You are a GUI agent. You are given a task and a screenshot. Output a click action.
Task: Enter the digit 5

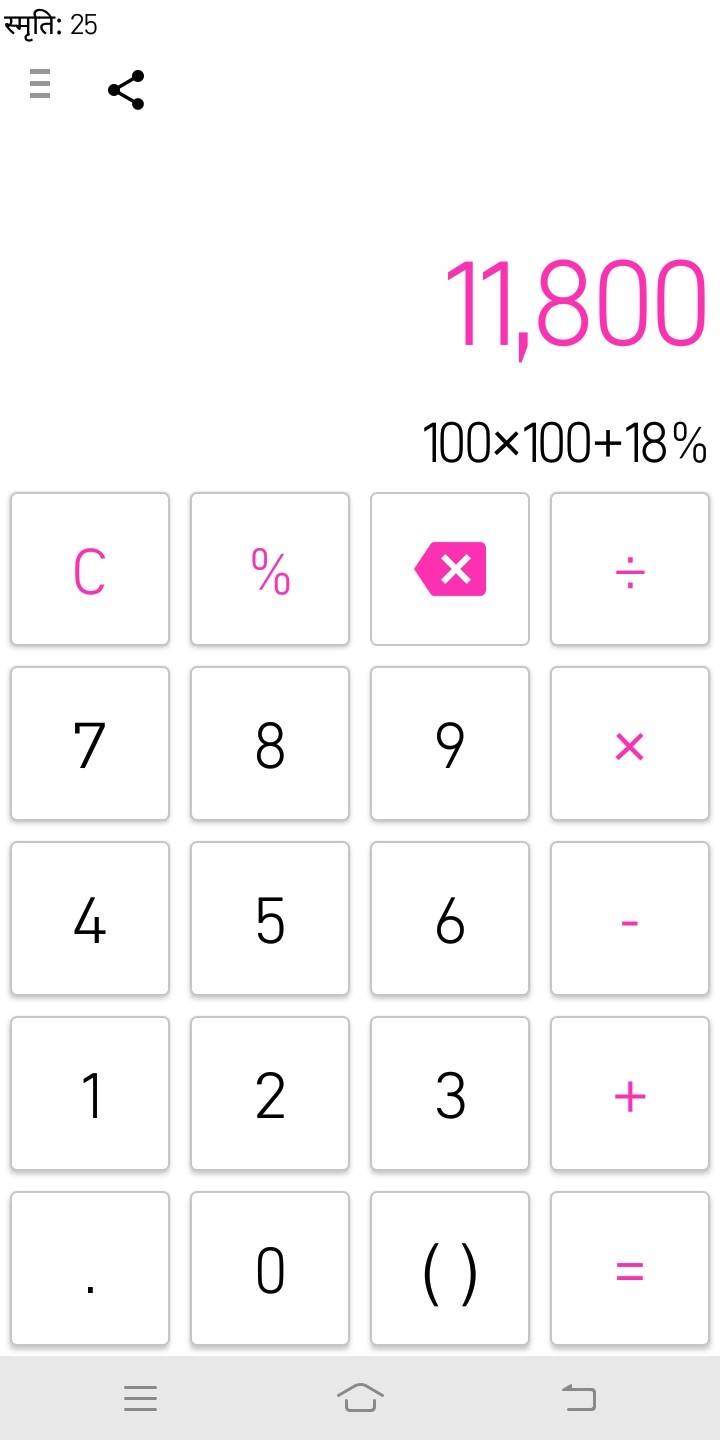click(270, 919)
